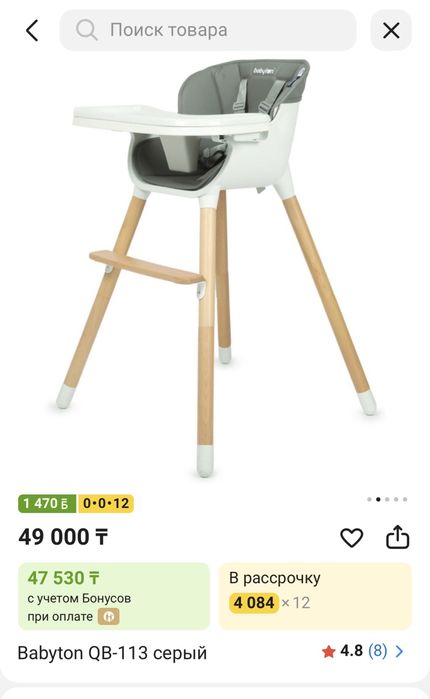Add the highchair to favorites
The height and width of the screenshot is (699, 430).
coord(352,537)
